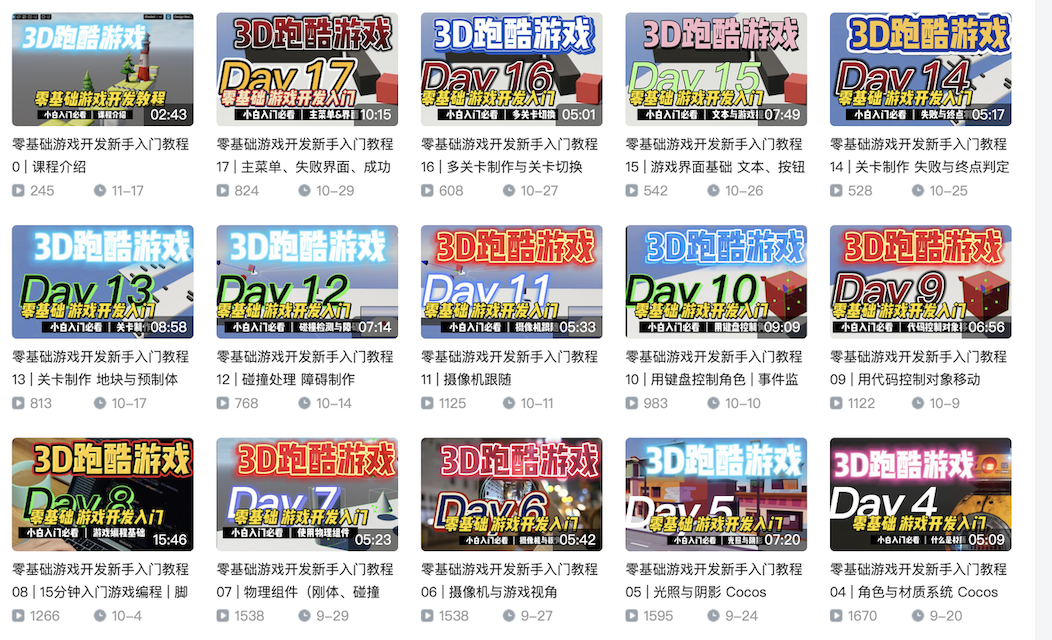Screen dimensions: 1052x640
Task: Open the Day 12 碰撞处理 video
Action: point(307,282)
